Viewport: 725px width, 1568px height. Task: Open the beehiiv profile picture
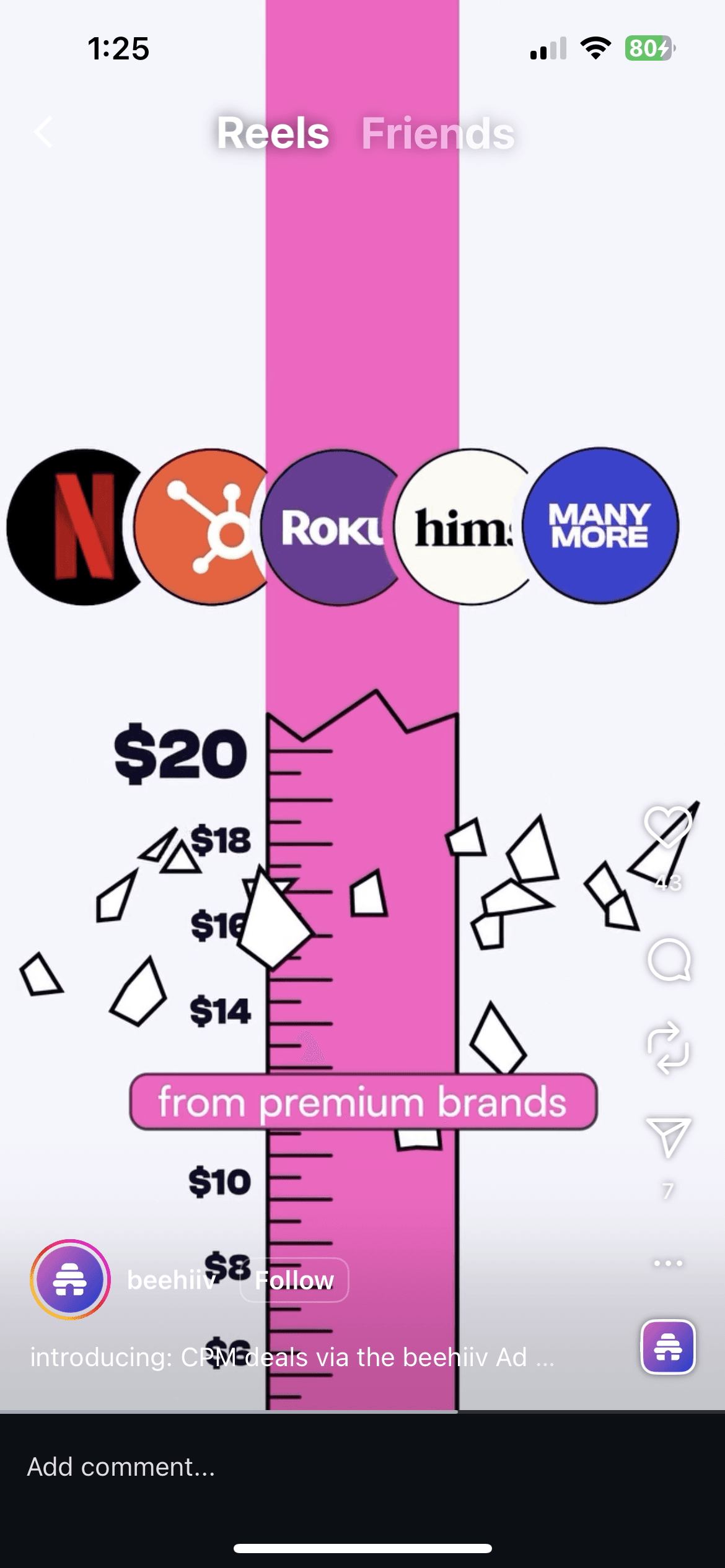pos(70,1279)
